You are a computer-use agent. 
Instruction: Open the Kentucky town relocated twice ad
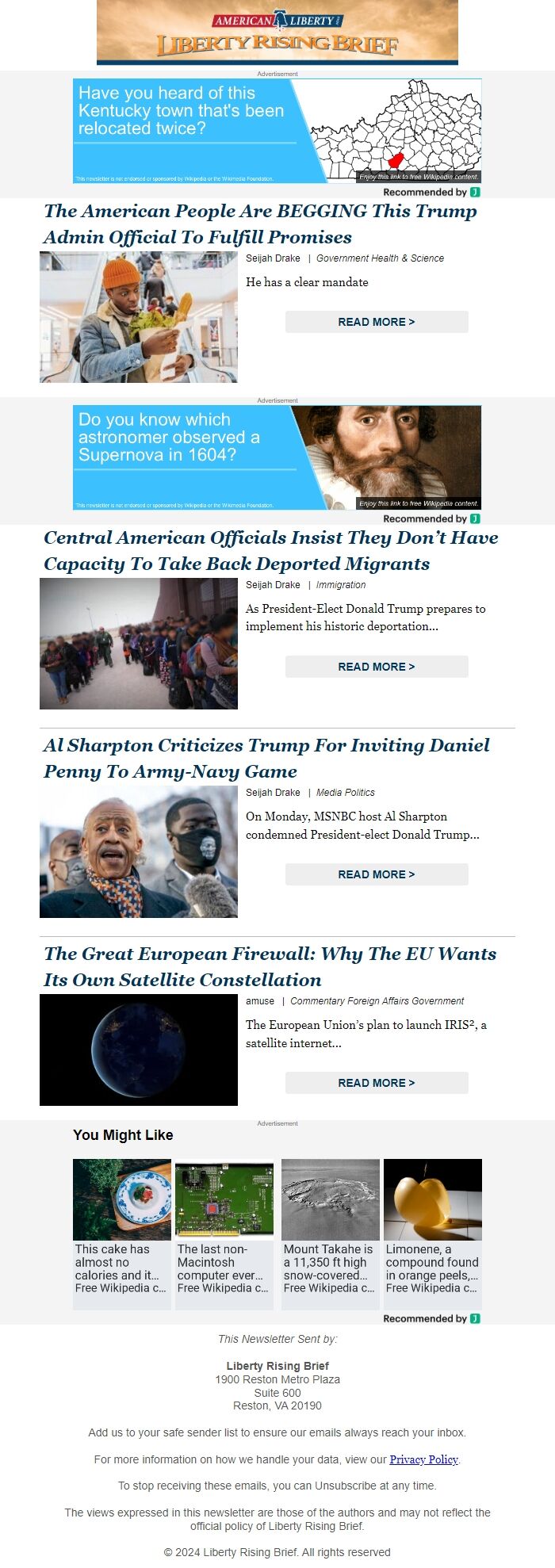point(277,131)
